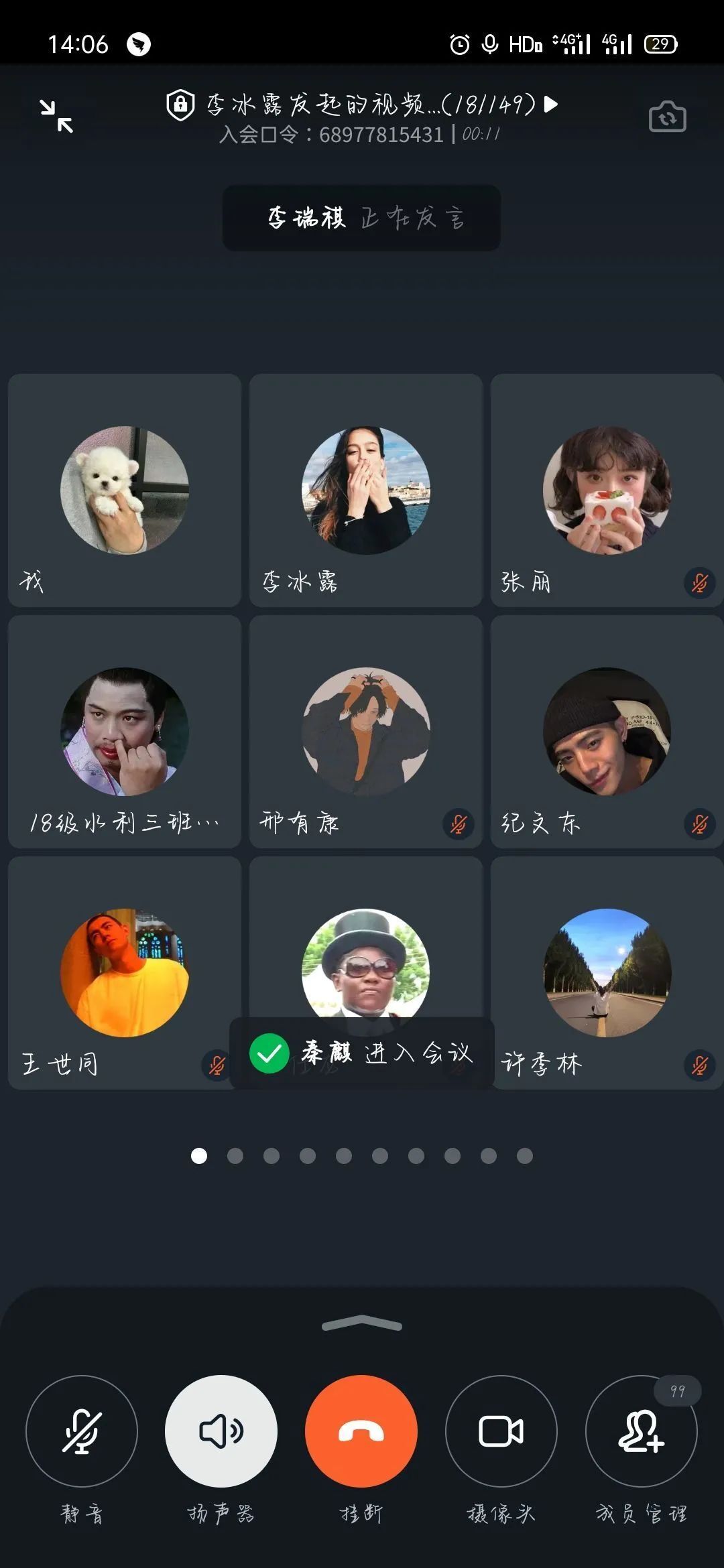Open 邢有康's participant tile
Viewport: 724px width, 1568px height.
(366, 732)
